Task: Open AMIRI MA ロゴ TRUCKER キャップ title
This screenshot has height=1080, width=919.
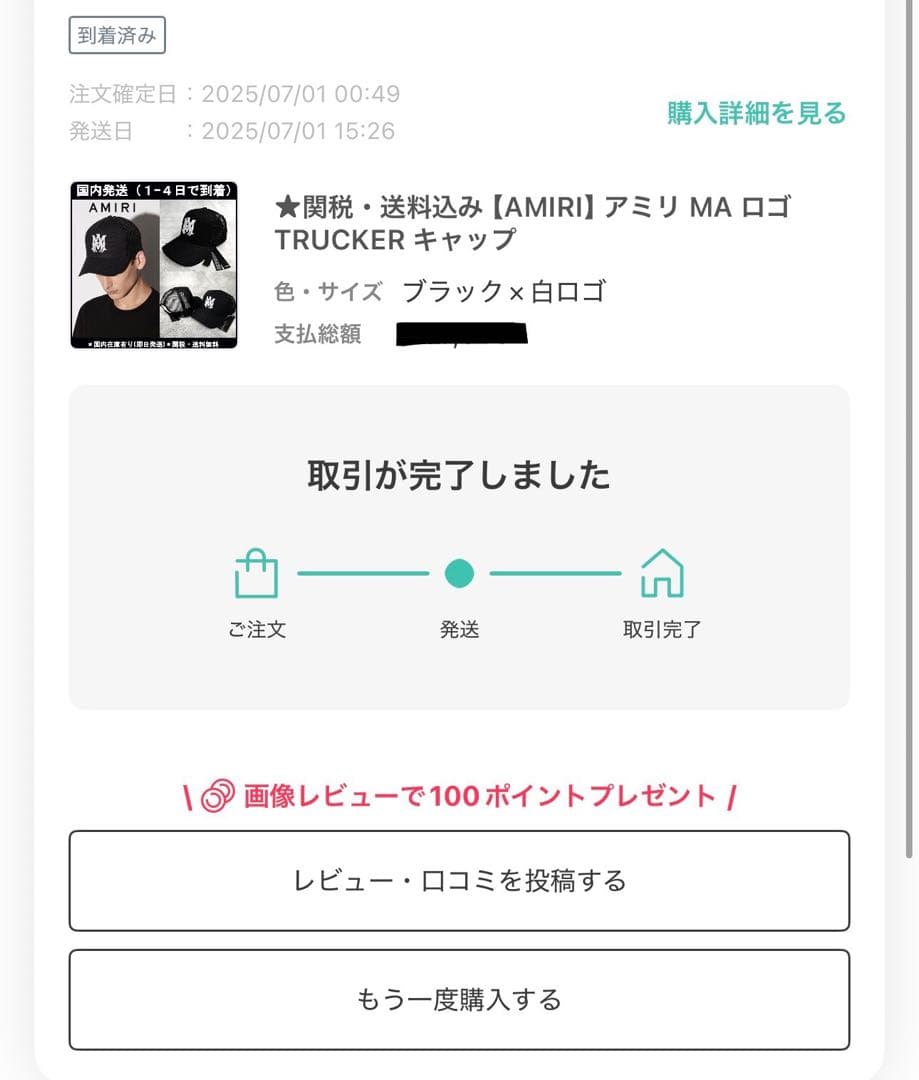Action: pyautogui.click(x=532, y=223)
